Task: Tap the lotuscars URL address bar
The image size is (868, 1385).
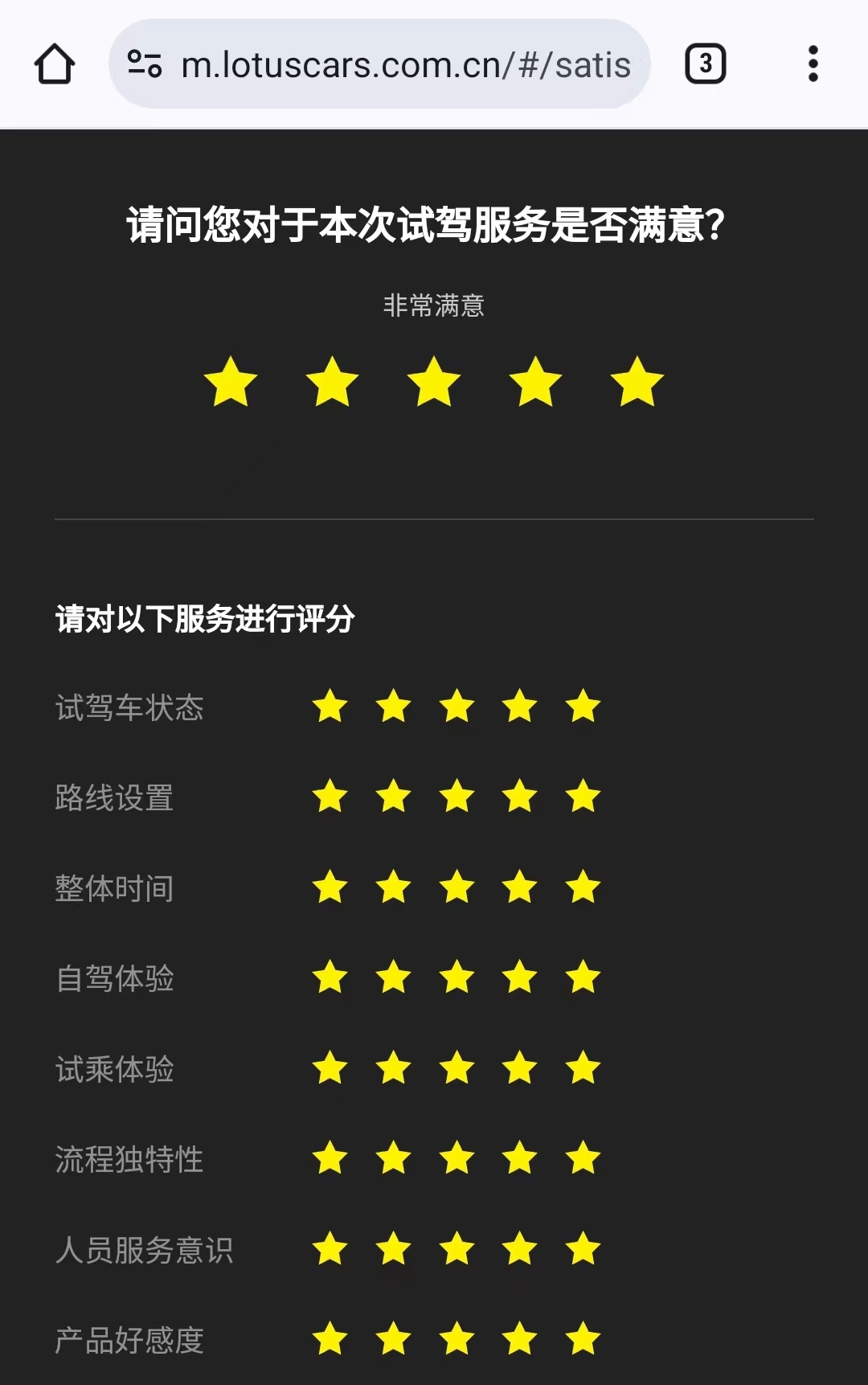Action: 406,64
